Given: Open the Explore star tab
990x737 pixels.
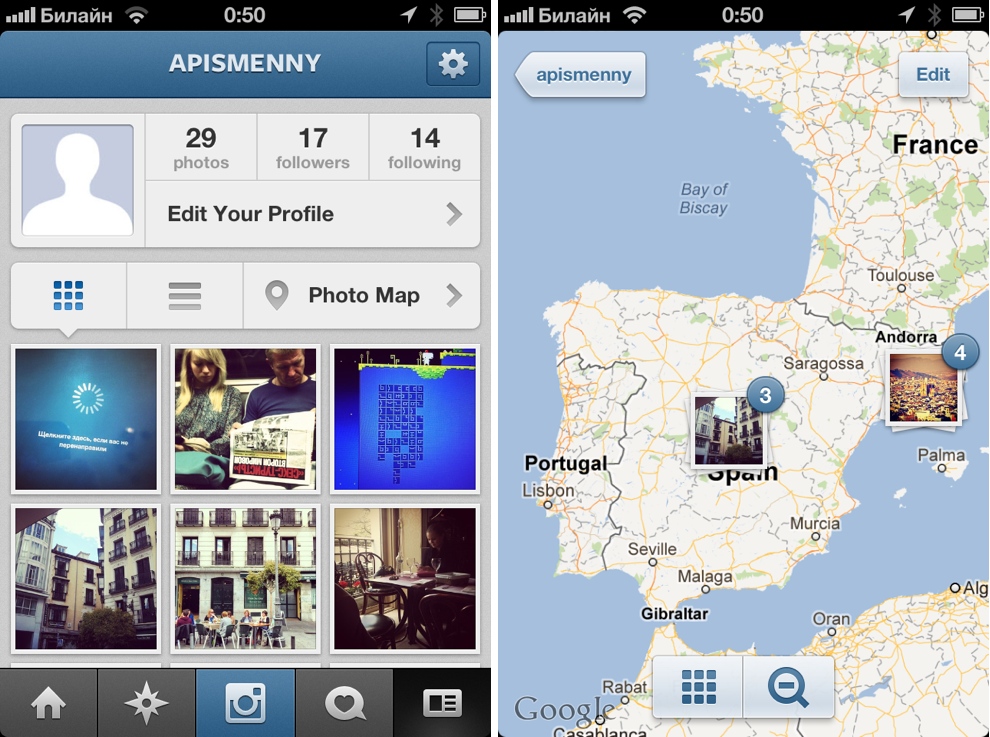Looking at the screenshot, I should point(146,704).
